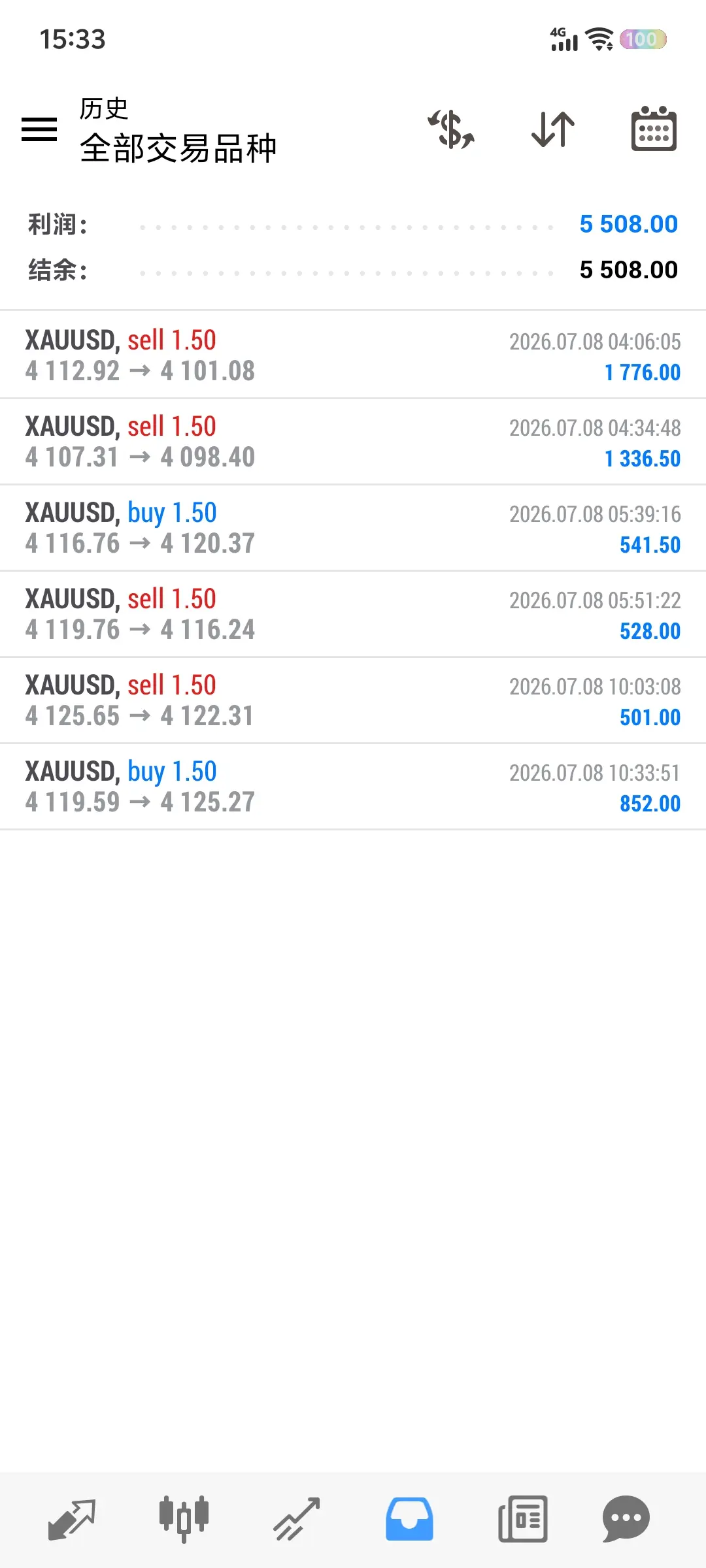Open the calendar date range picker
This screenshot has width=706, height=1568.
654,129
